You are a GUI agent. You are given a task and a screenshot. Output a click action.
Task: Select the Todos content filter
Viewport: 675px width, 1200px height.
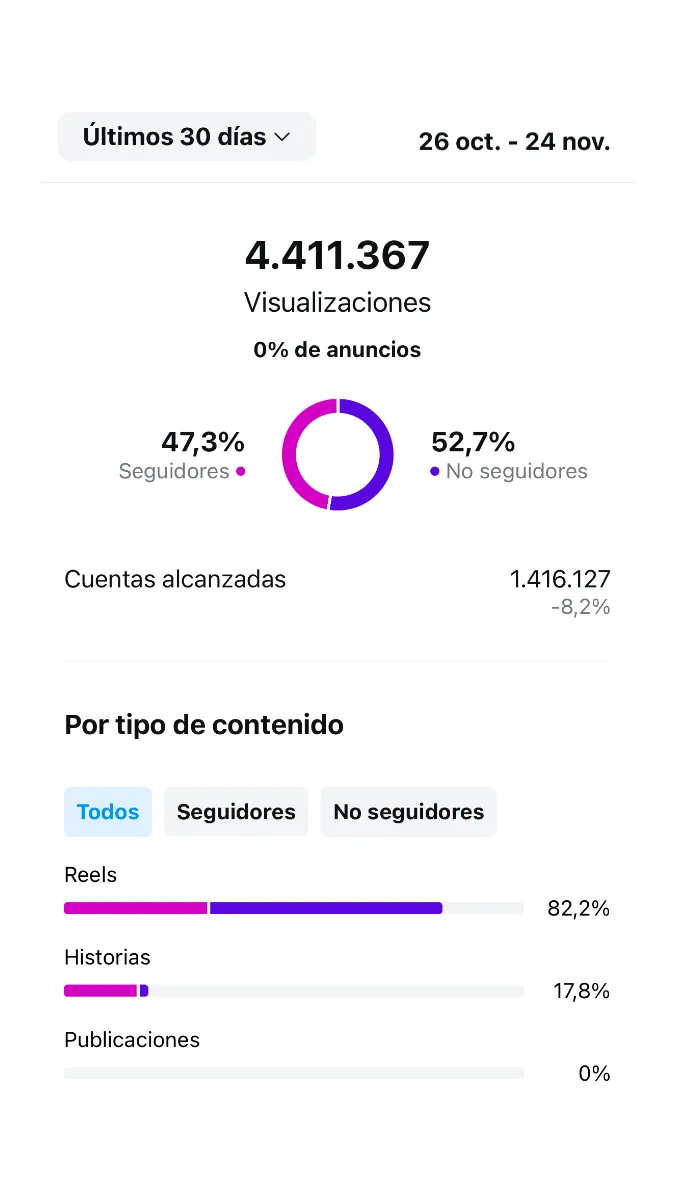[108, 811]
